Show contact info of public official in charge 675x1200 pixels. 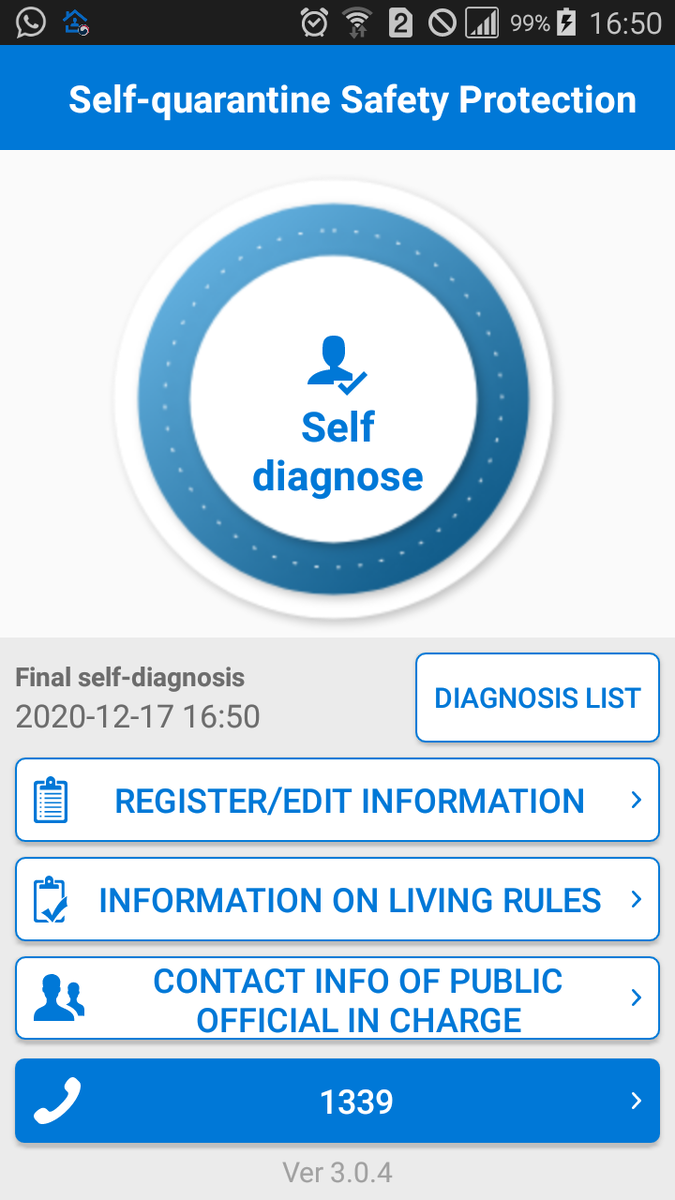[x=337, y=999]
